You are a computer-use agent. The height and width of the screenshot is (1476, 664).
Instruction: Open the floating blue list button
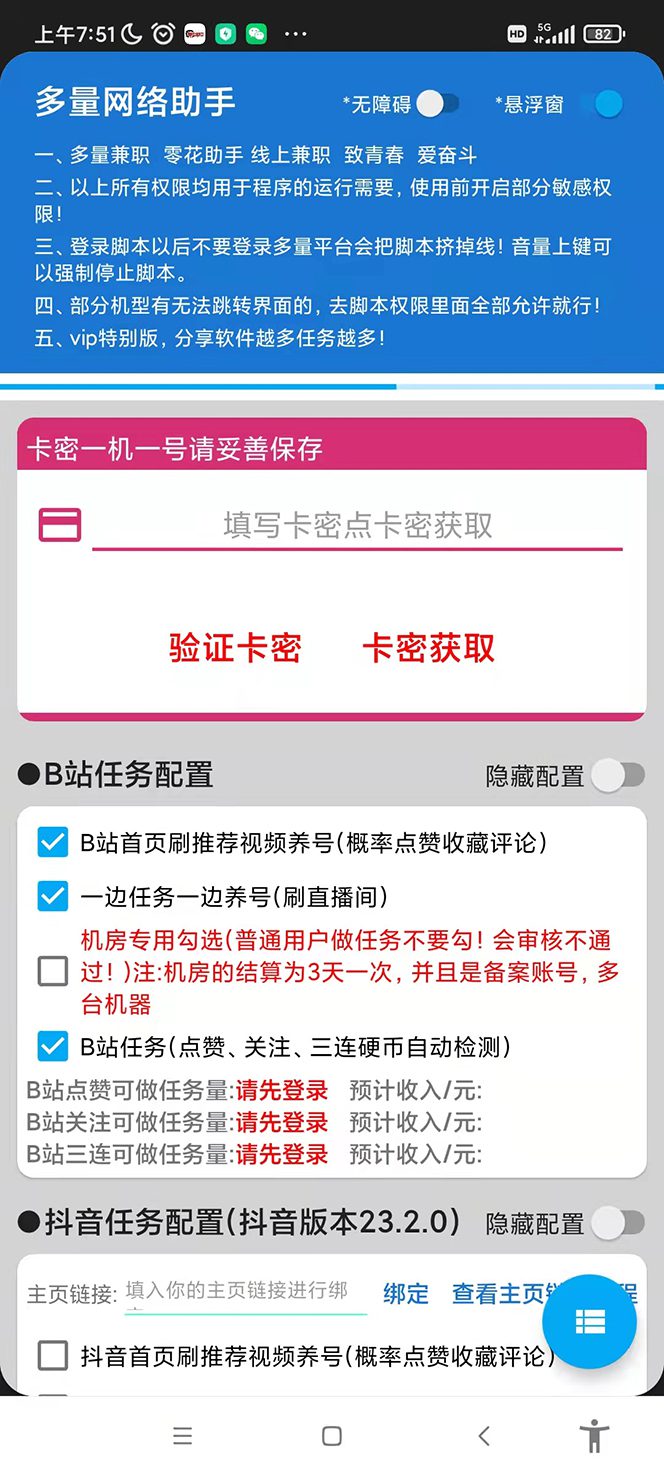coord(590,1322)
